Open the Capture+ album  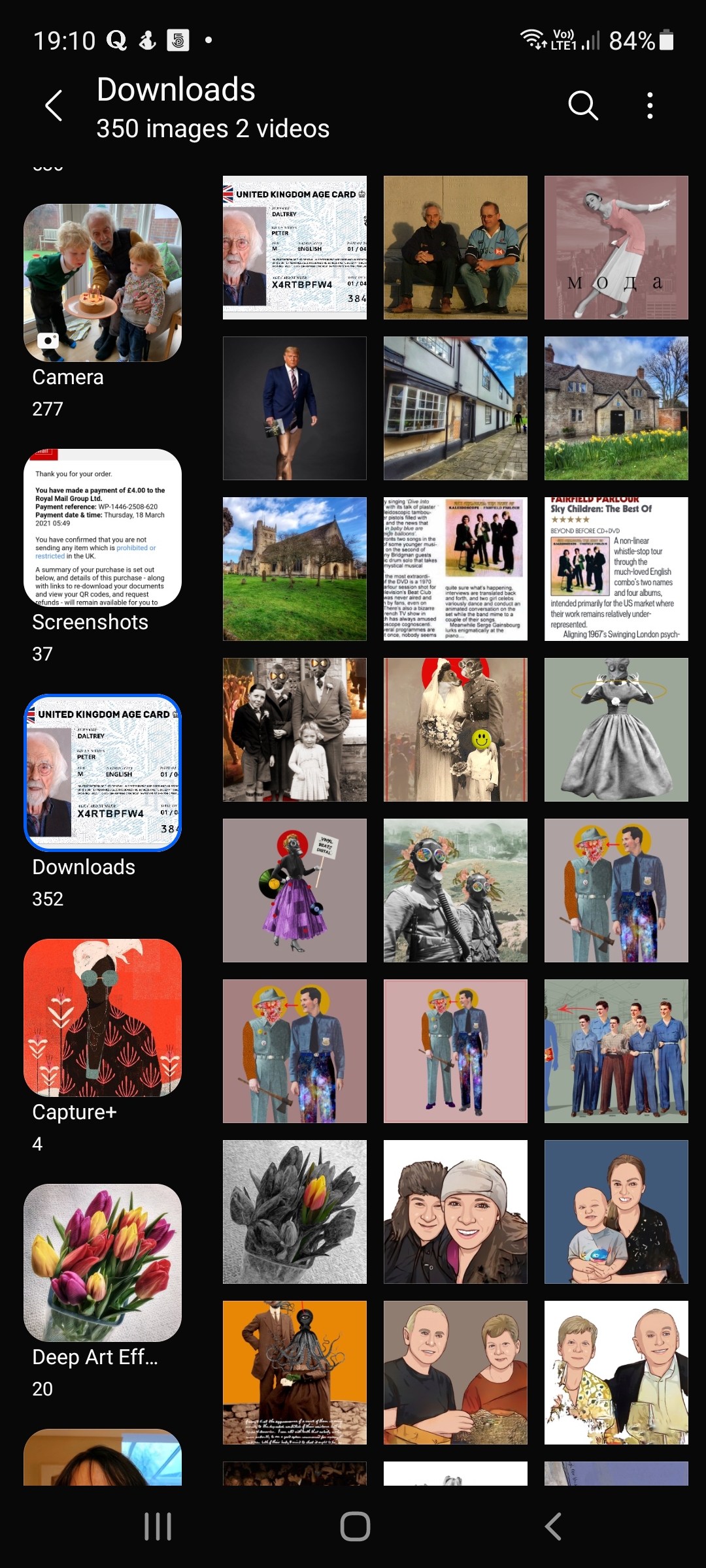103,1018
